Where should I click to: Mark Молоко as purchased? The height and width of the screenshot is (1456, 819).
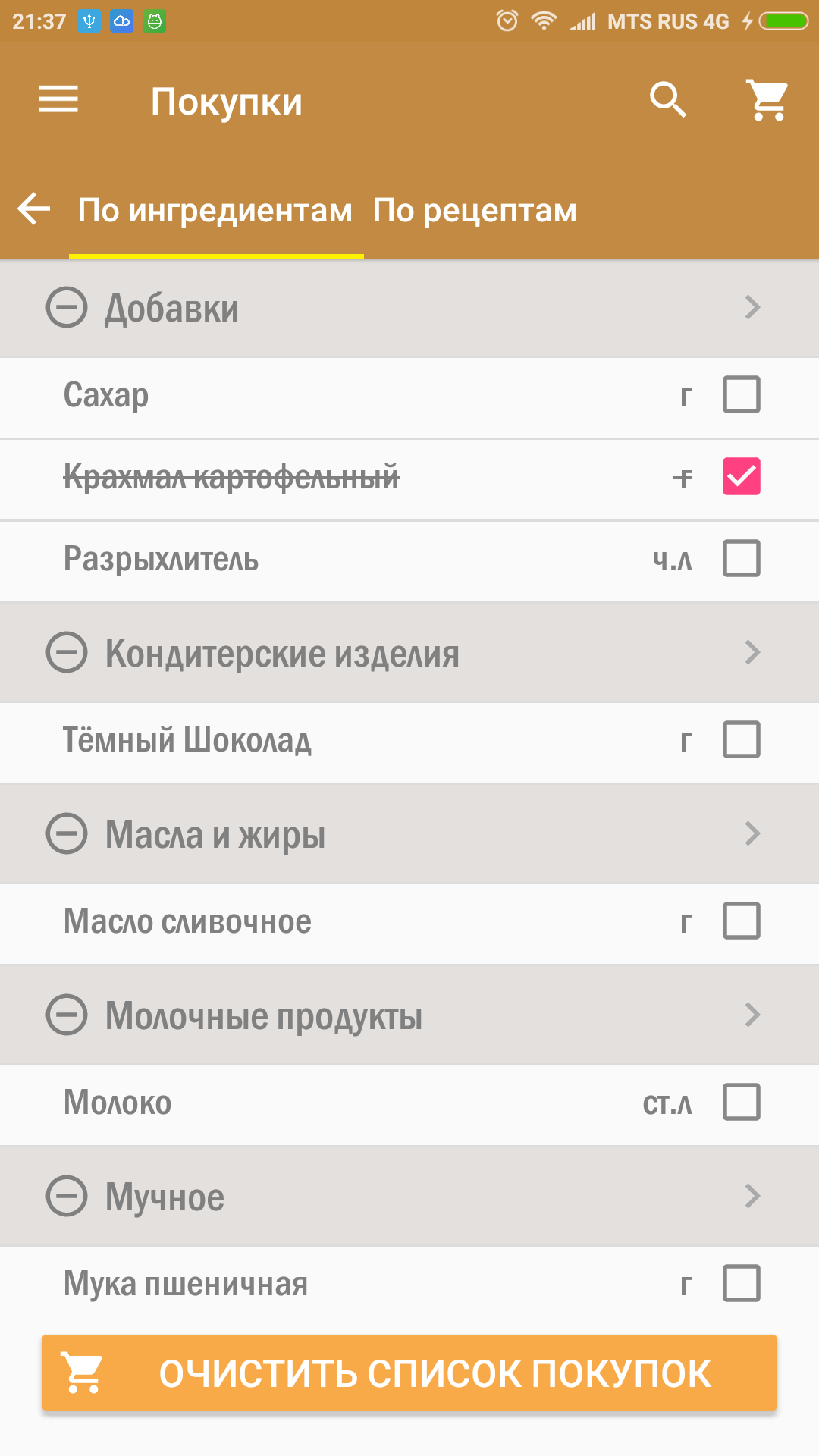click(x=741, y=1102)
